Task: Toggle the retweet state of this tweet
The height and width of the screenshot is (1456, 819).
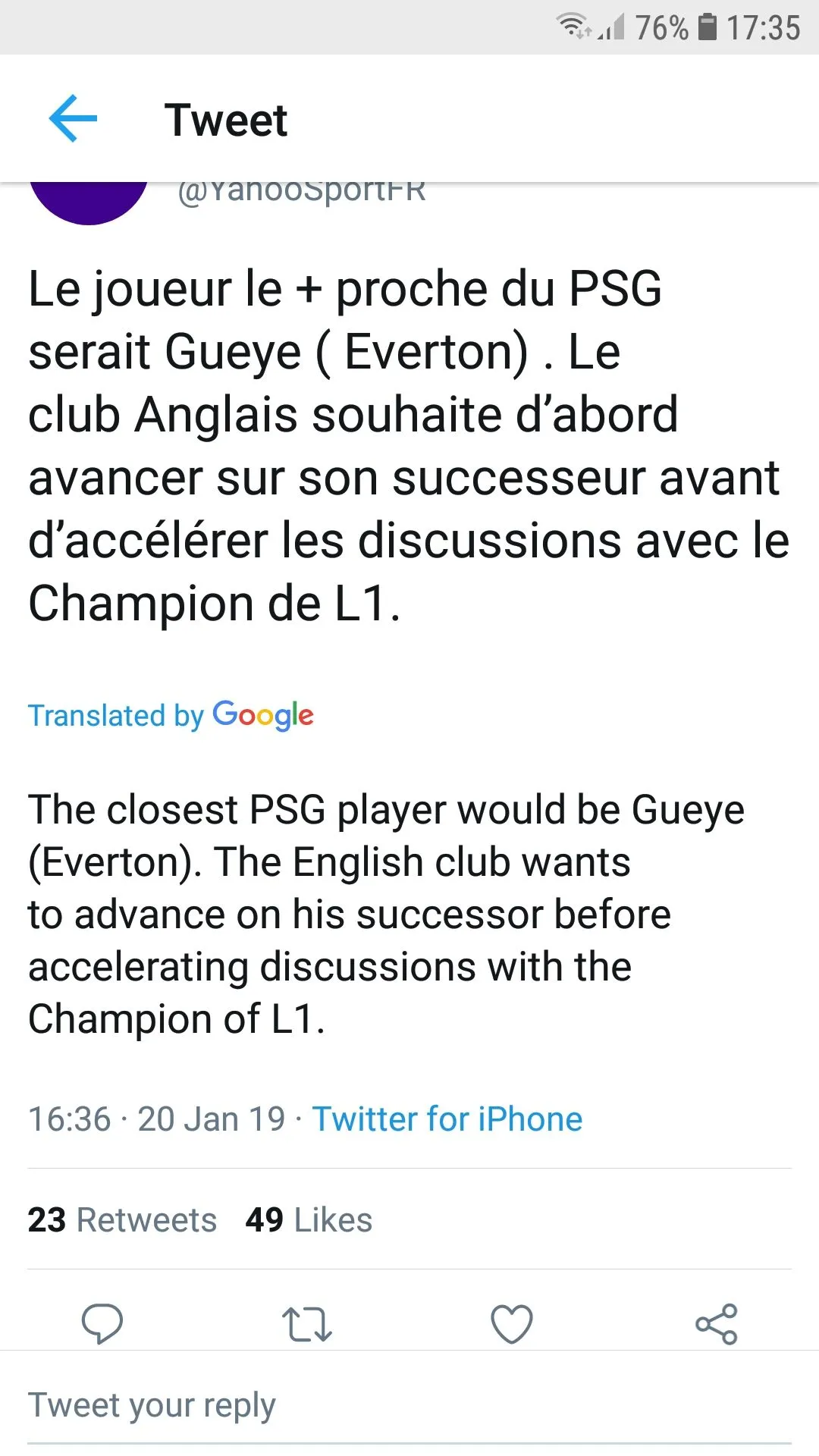Action: (x=306, y=1325)
